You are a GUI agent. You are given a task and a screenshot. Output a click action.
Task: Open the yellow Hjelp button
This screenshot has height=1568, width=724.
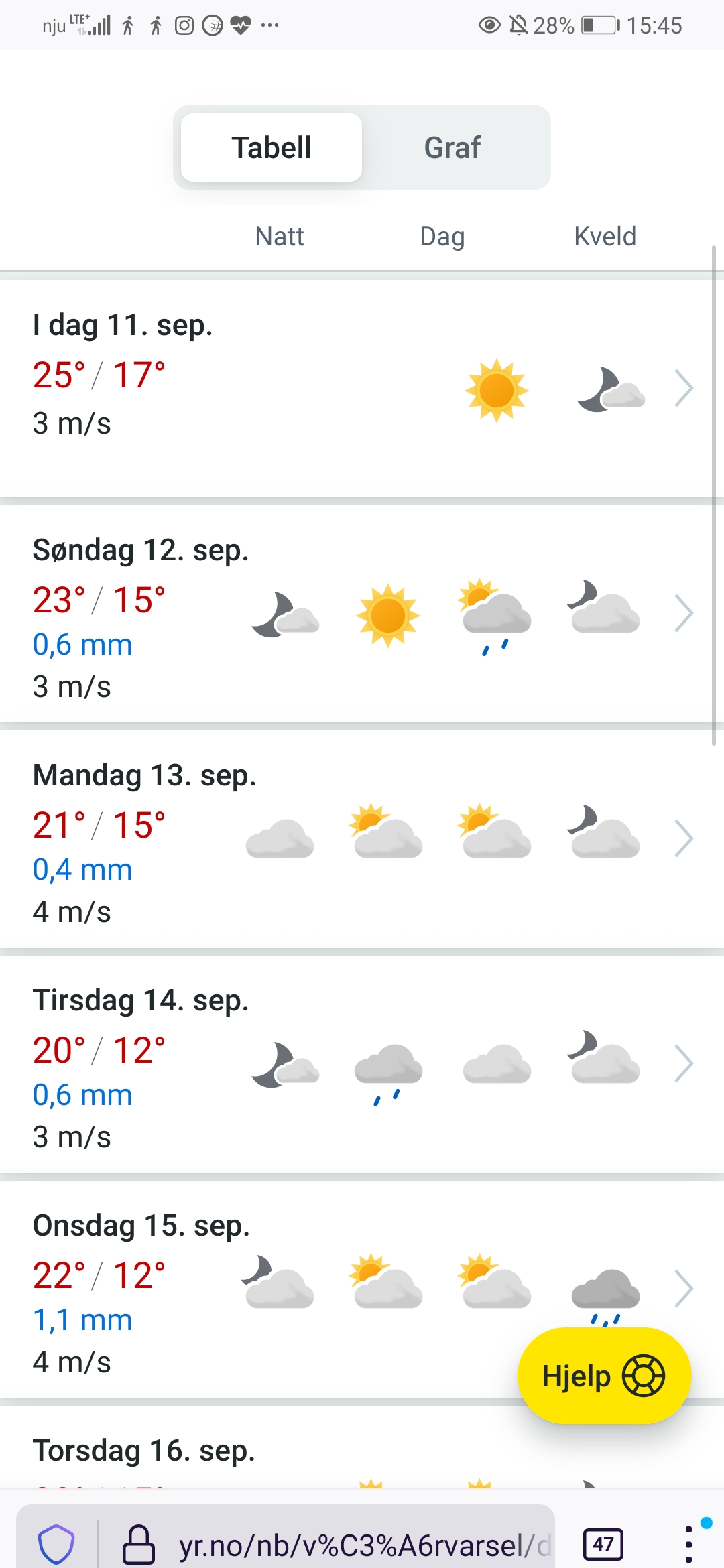[604, 1376]
